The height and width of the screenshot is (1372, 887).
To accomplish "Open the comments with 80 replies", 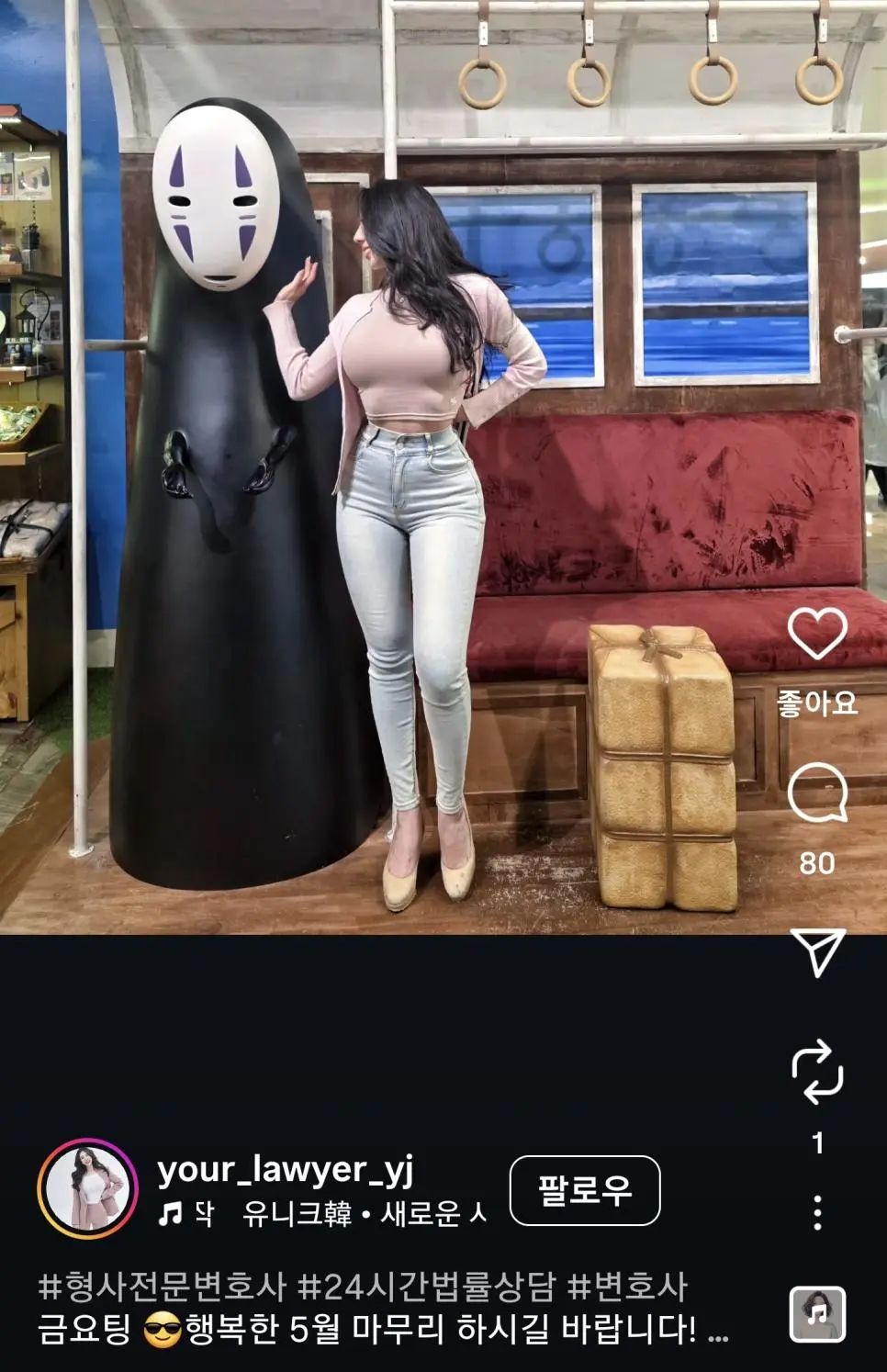I will click(816, 793).
